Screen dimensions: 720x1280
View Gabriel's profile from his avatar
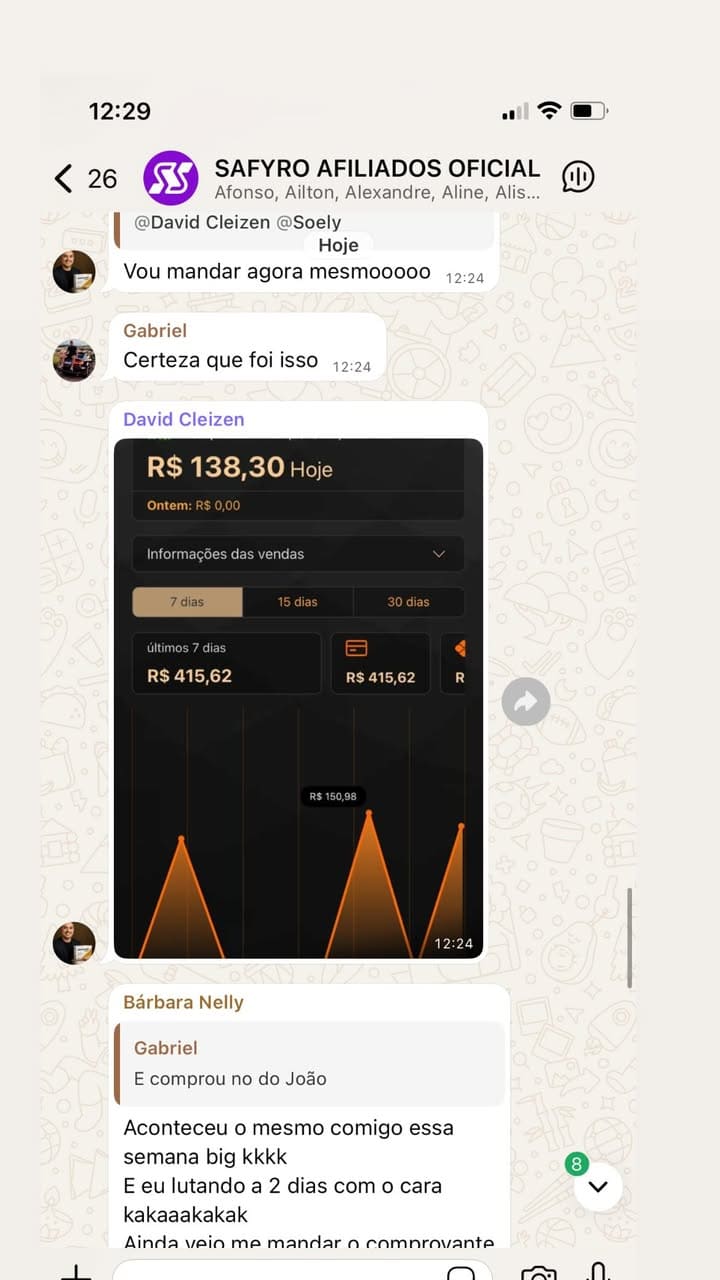click(74, 360)
